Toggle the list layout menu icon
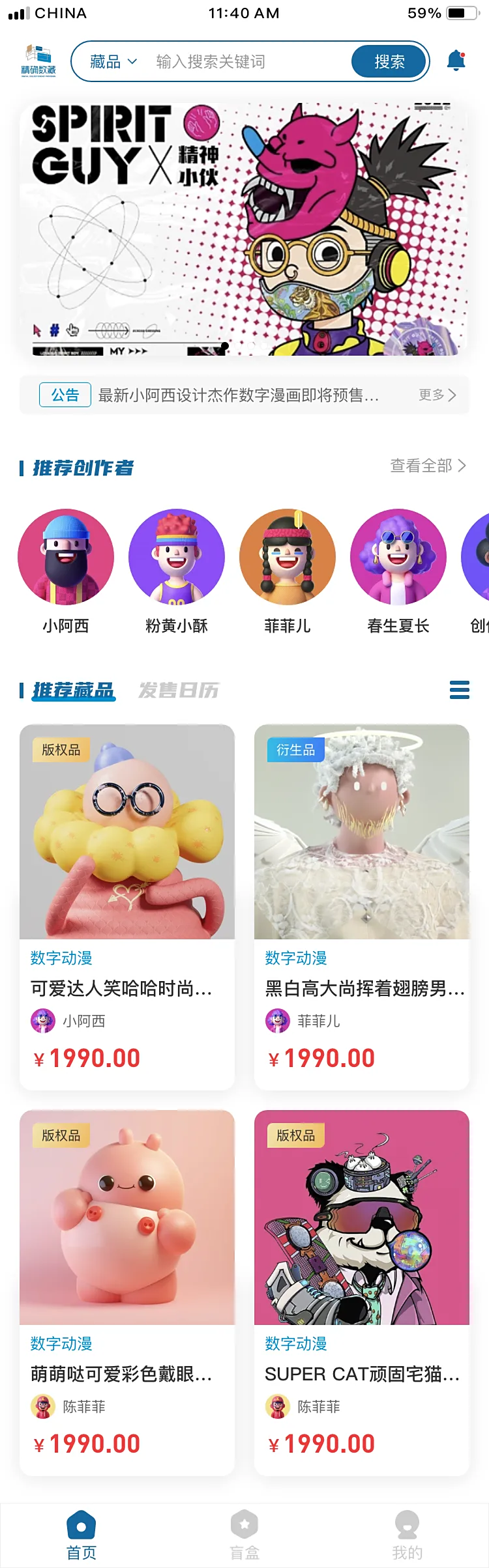This screenshot has height=1568, width=489. coord(460,690)
